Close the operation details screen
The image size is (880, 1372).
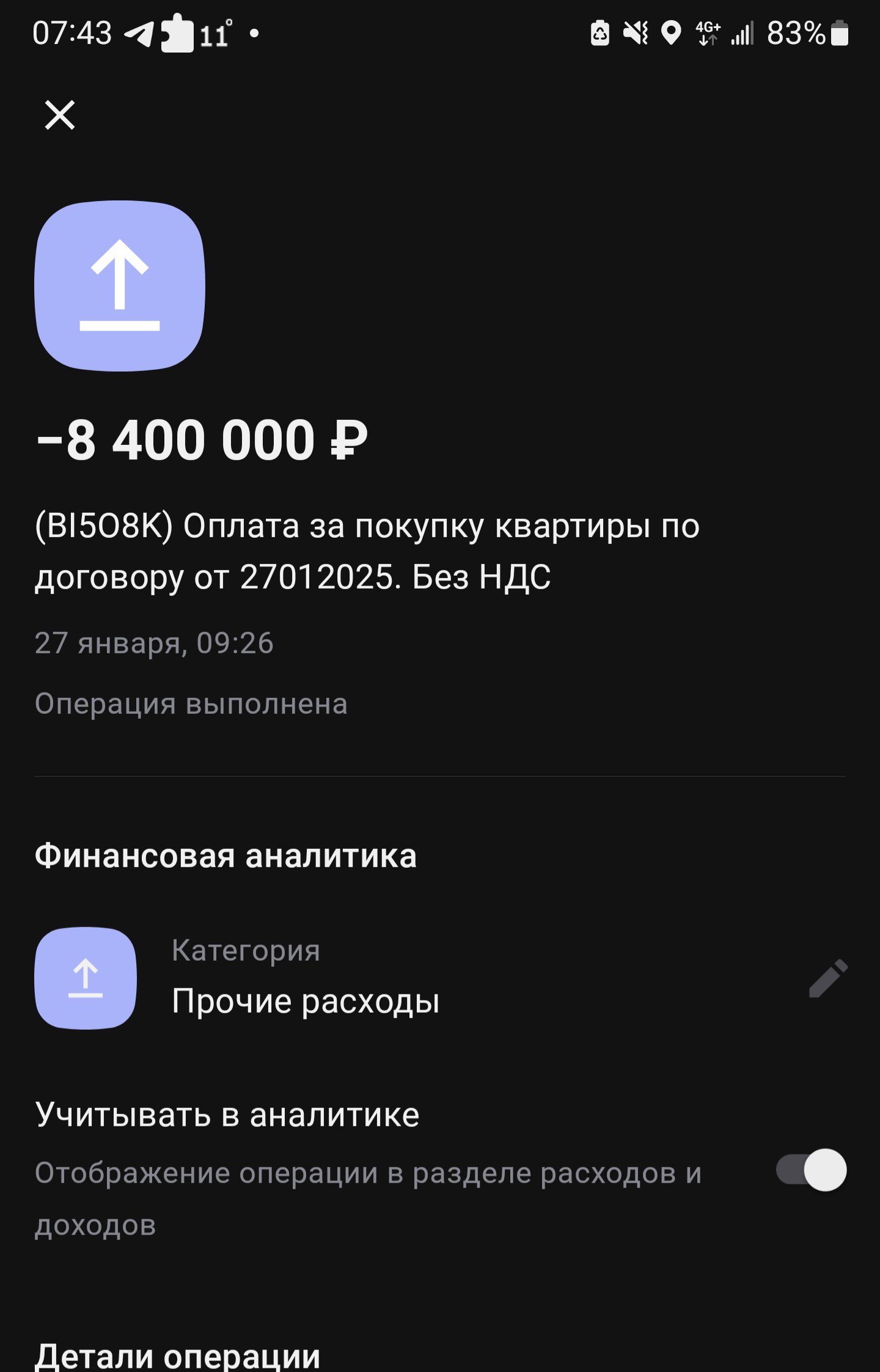pyautogui.click(x=60, y=115)
